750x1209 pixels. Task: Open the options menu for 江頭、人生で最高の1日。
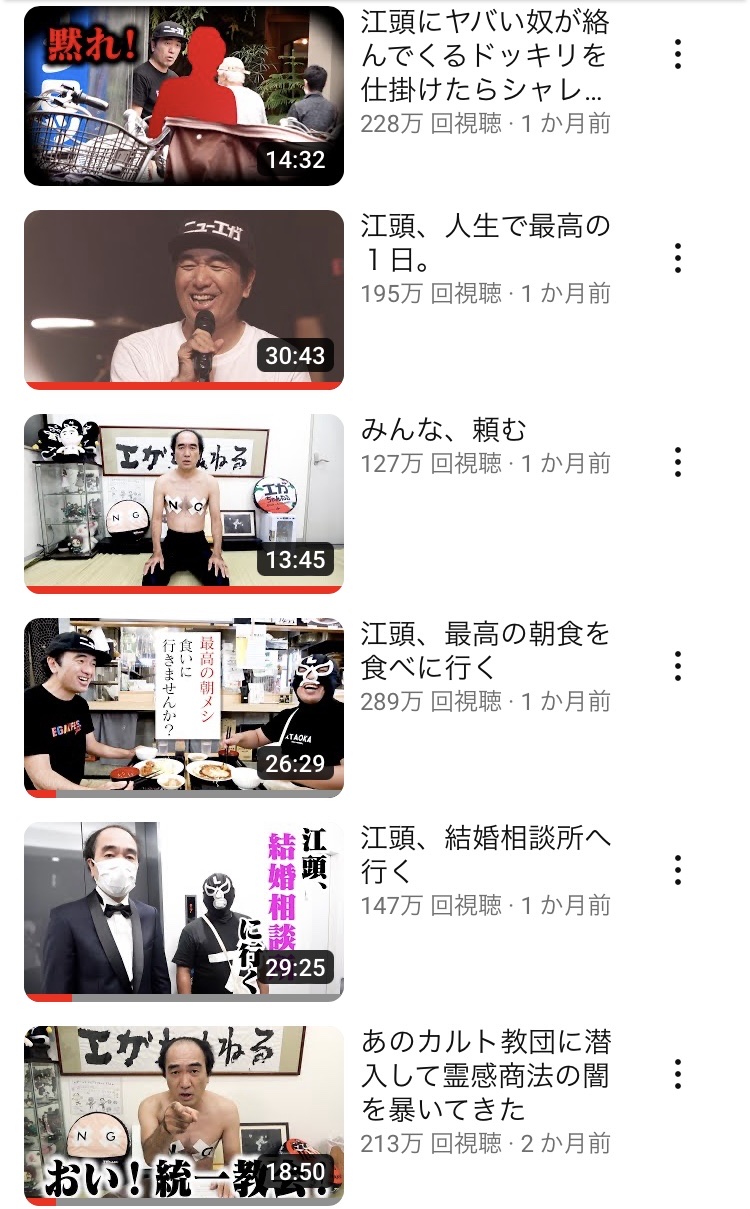[x=678, y=258]
